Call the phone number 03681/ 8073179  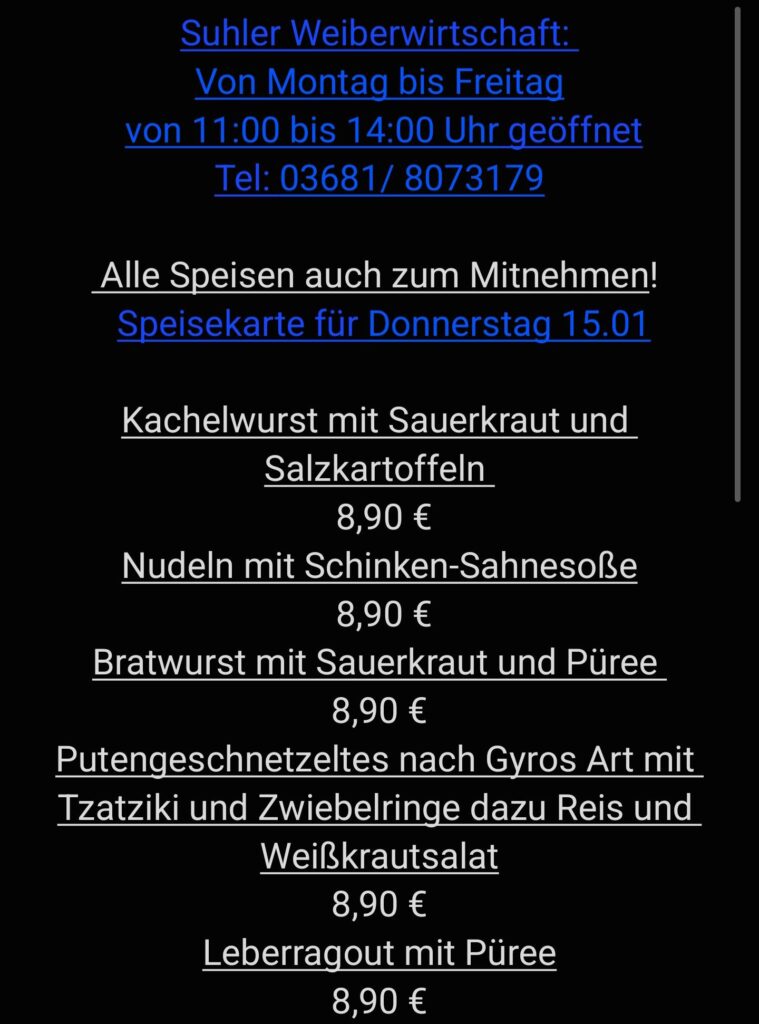pos(379,179)
